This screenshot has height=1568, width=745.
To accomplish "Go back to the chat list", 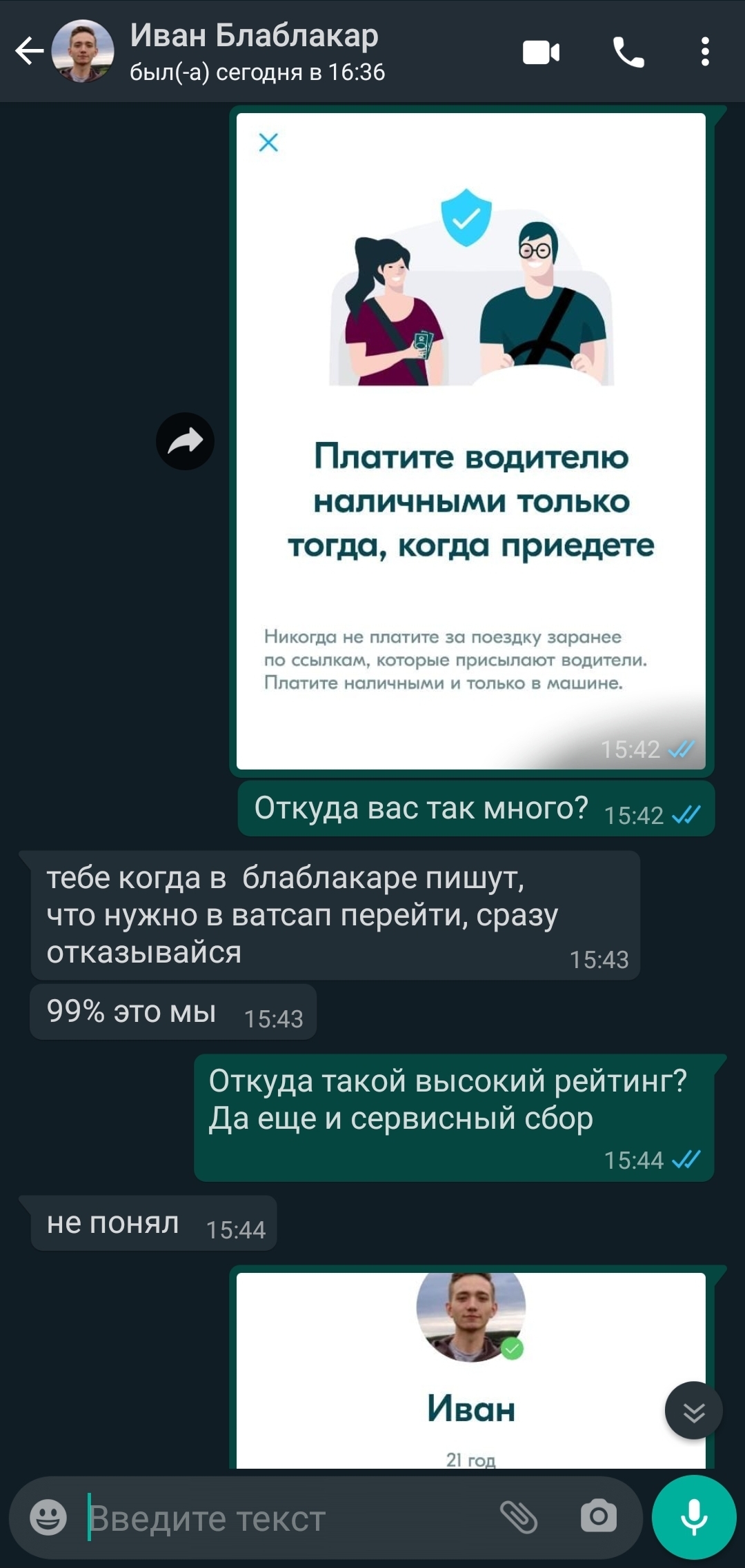I will tap(29, 51).
